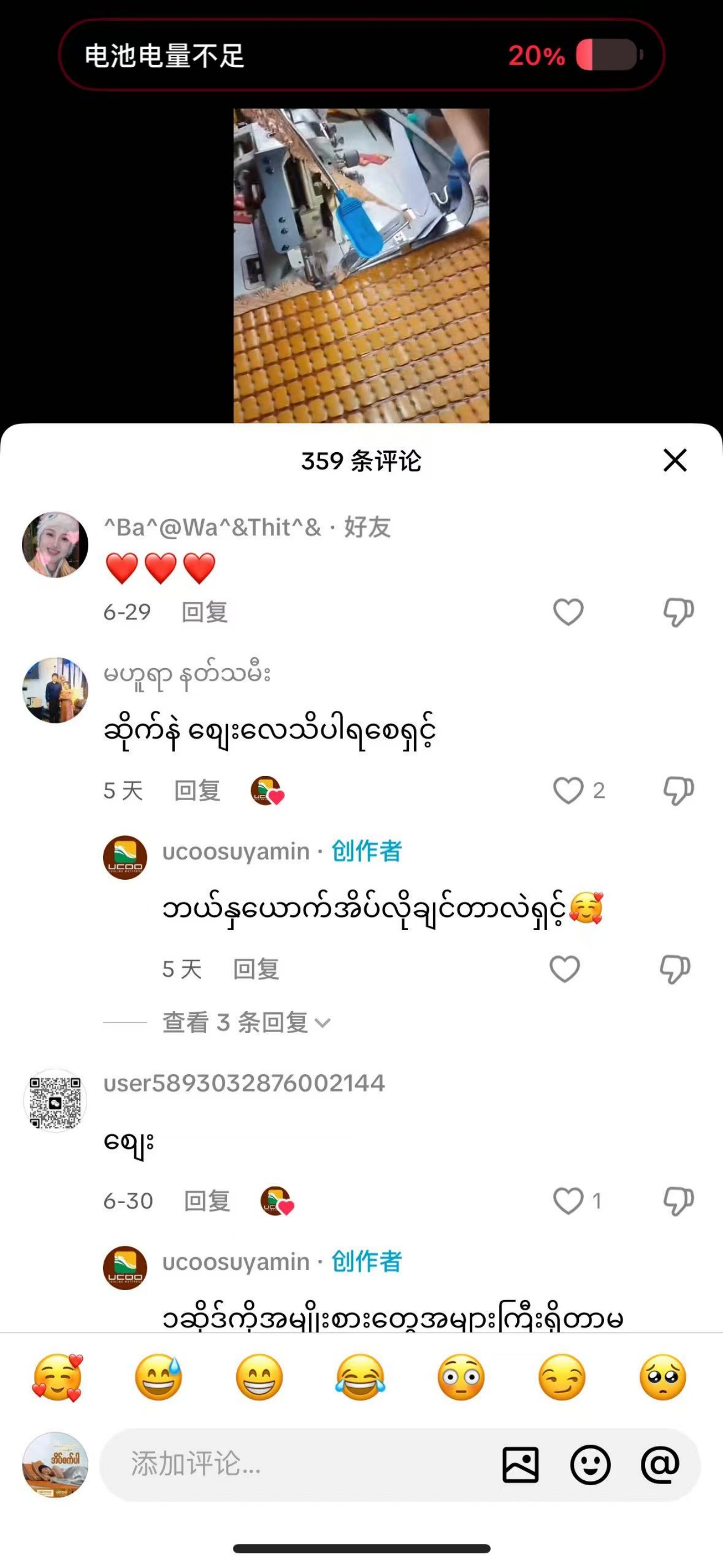
Task: Close the comments panel
Action: 674,460
